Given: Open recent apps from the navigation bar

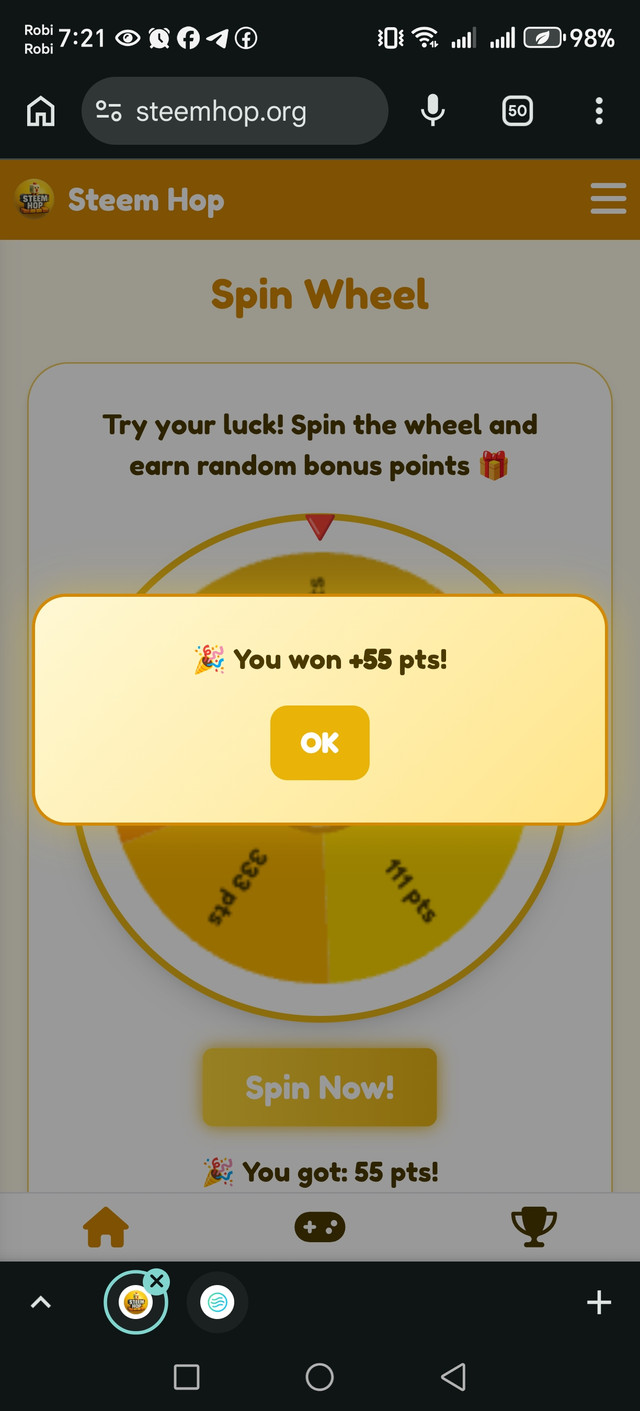Looking at the screenshot, I should click(186, 1377).
